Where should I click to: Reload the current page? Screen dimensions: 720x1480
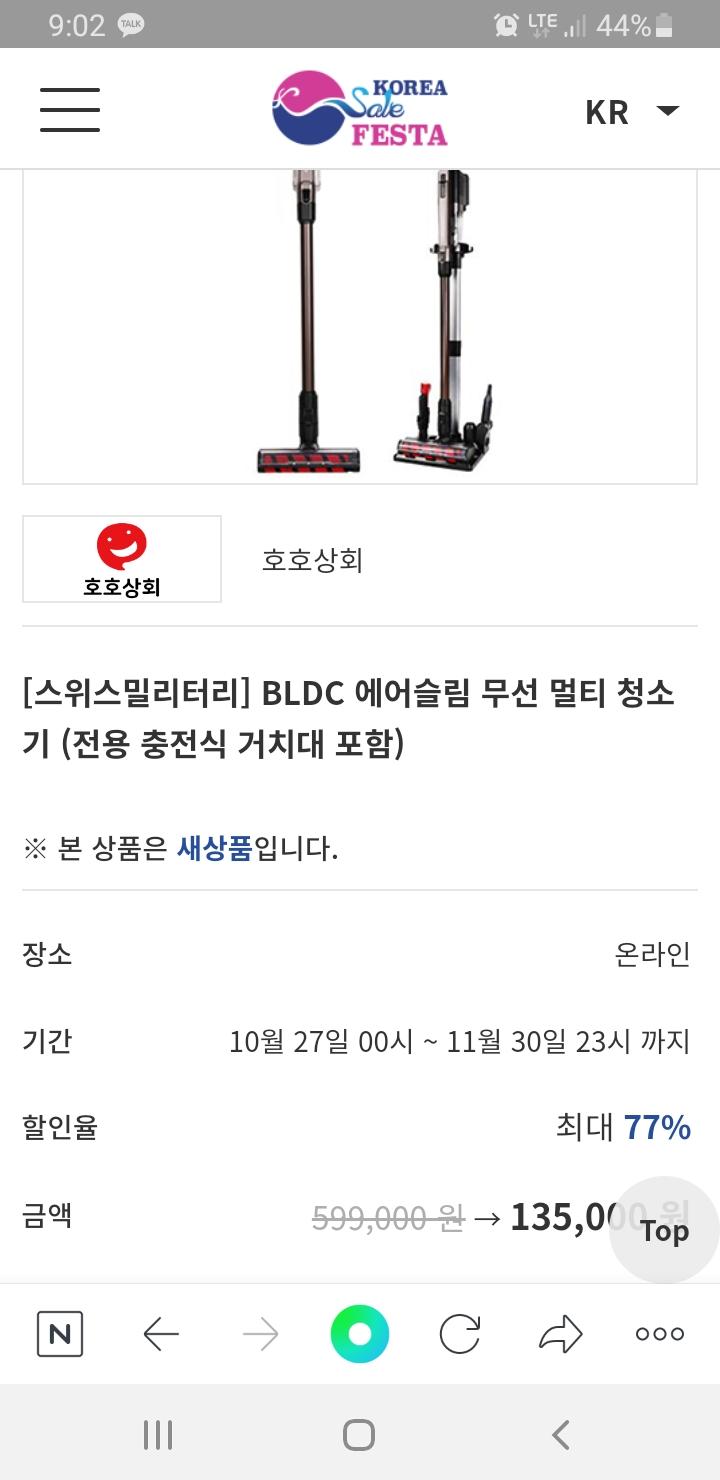[460, 1333]
